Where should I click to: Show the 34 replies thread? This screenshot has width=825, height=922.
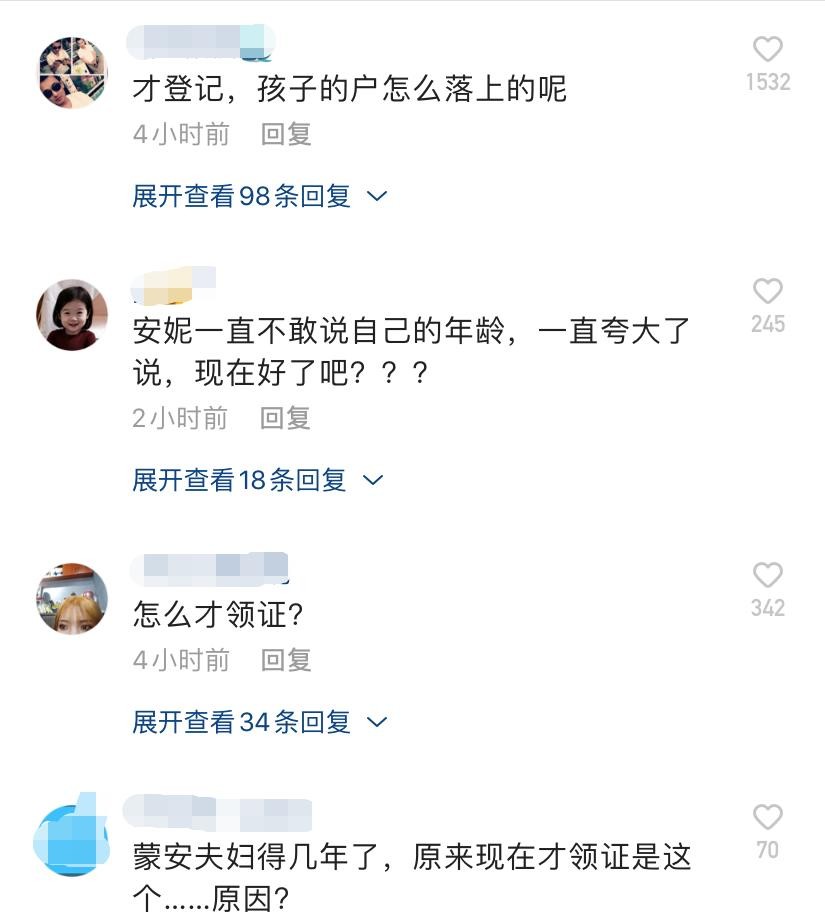tap(259, 722)
